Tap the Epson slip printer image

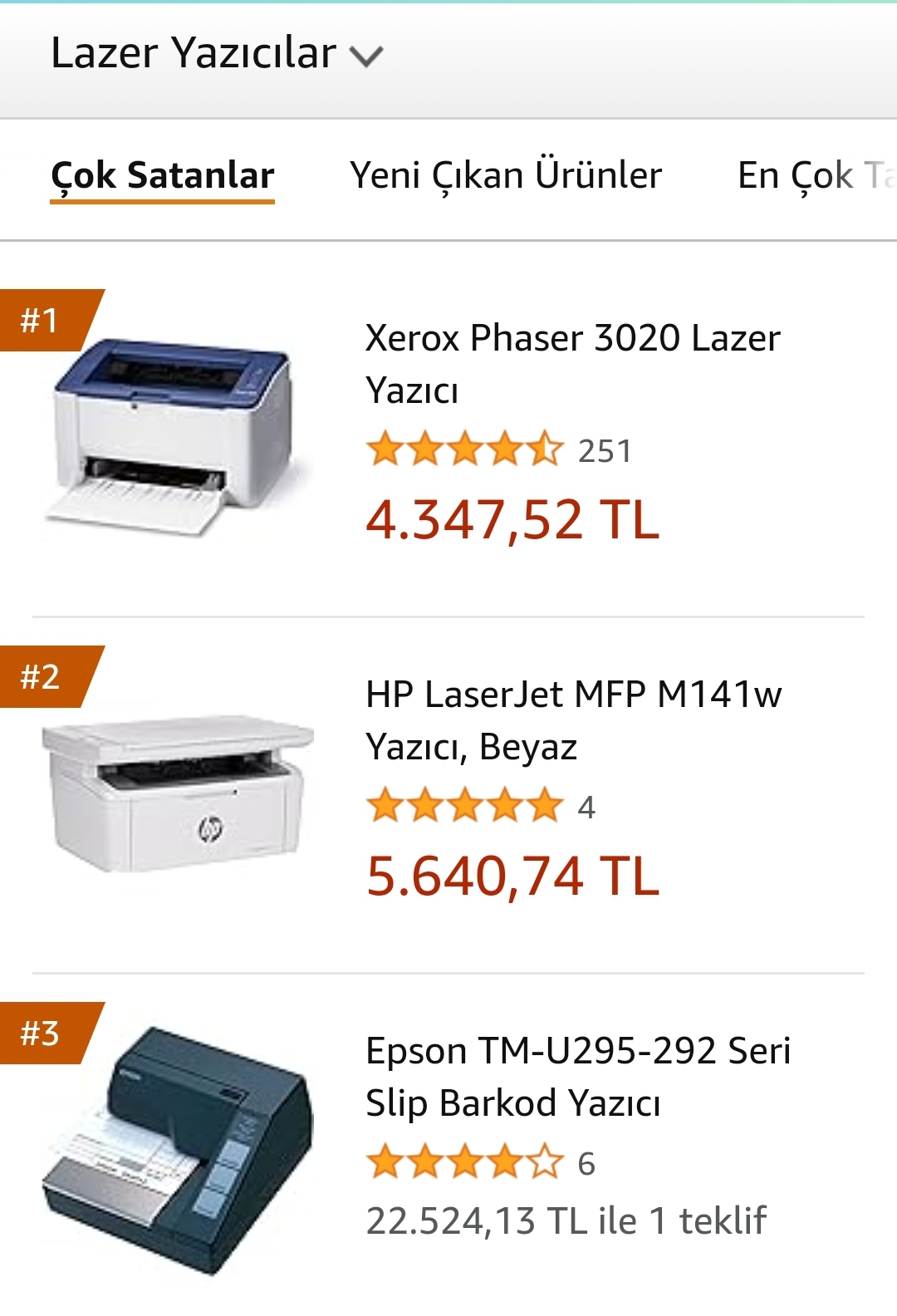click(x=177, y=1151)
